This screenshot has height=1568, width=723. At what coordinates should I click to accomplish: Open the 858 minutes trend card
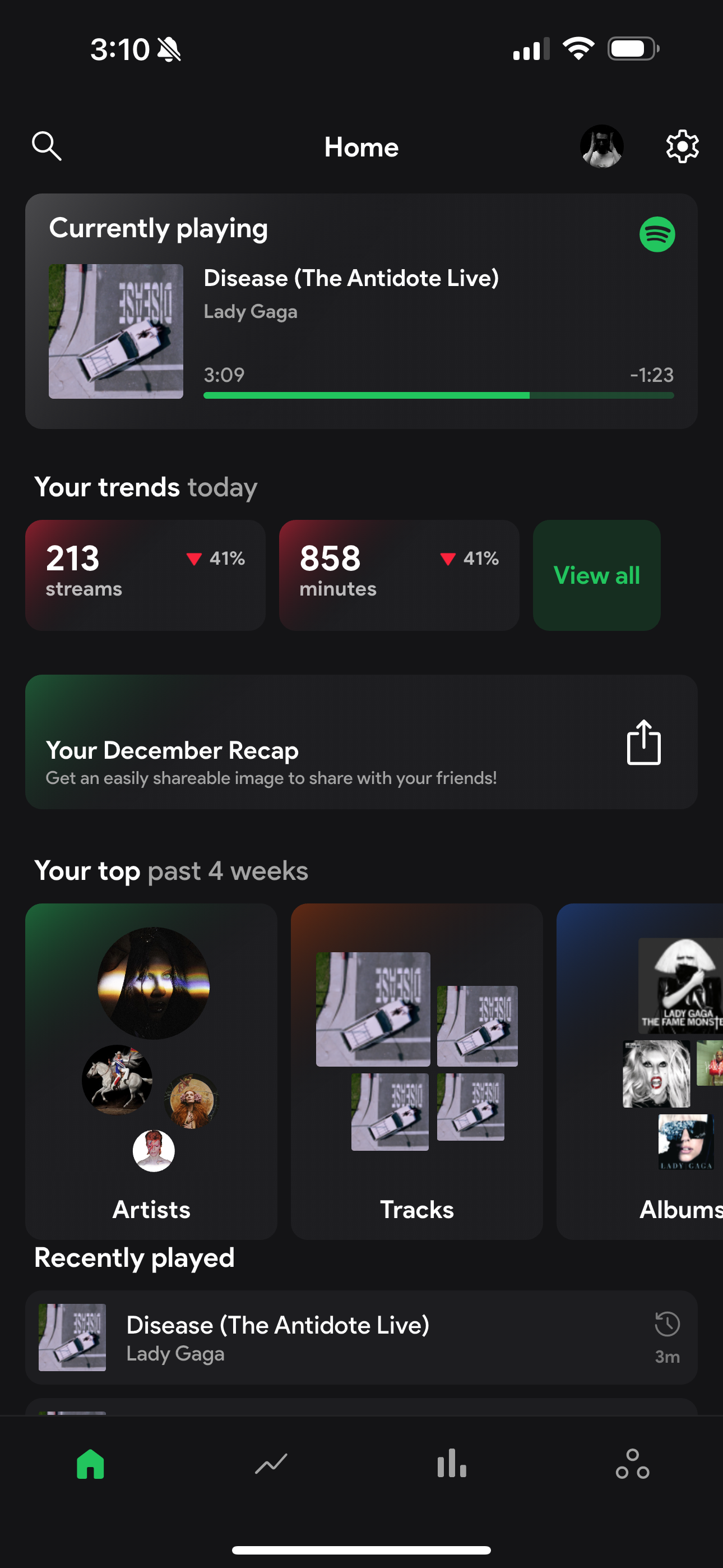tap(398, 575)
